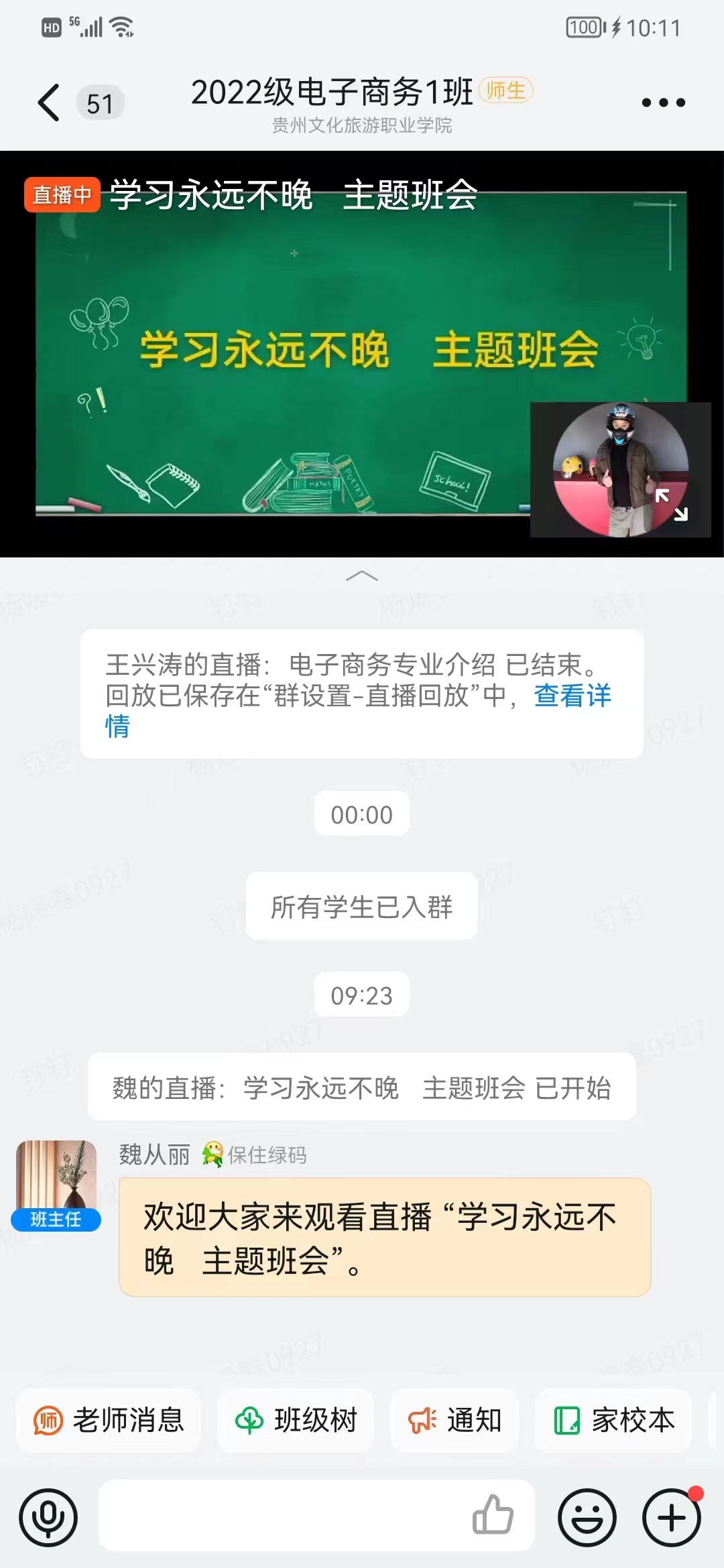Focus the message text field
724x1568 pixels.
[x=282, y=1516]
